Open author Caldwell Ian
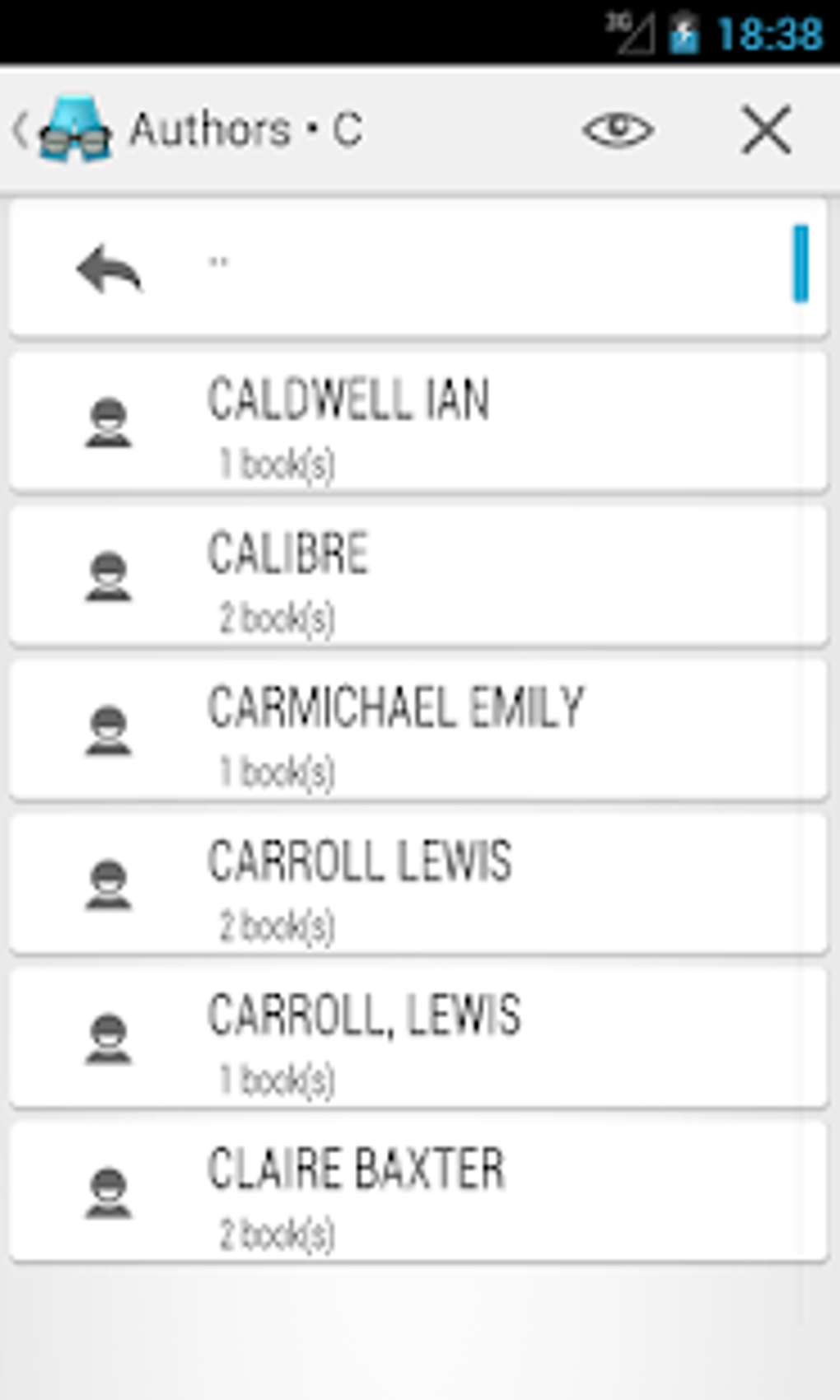The height and width of the screenshot is (1400, 840). pyautogui.click(x=418, y=422)
